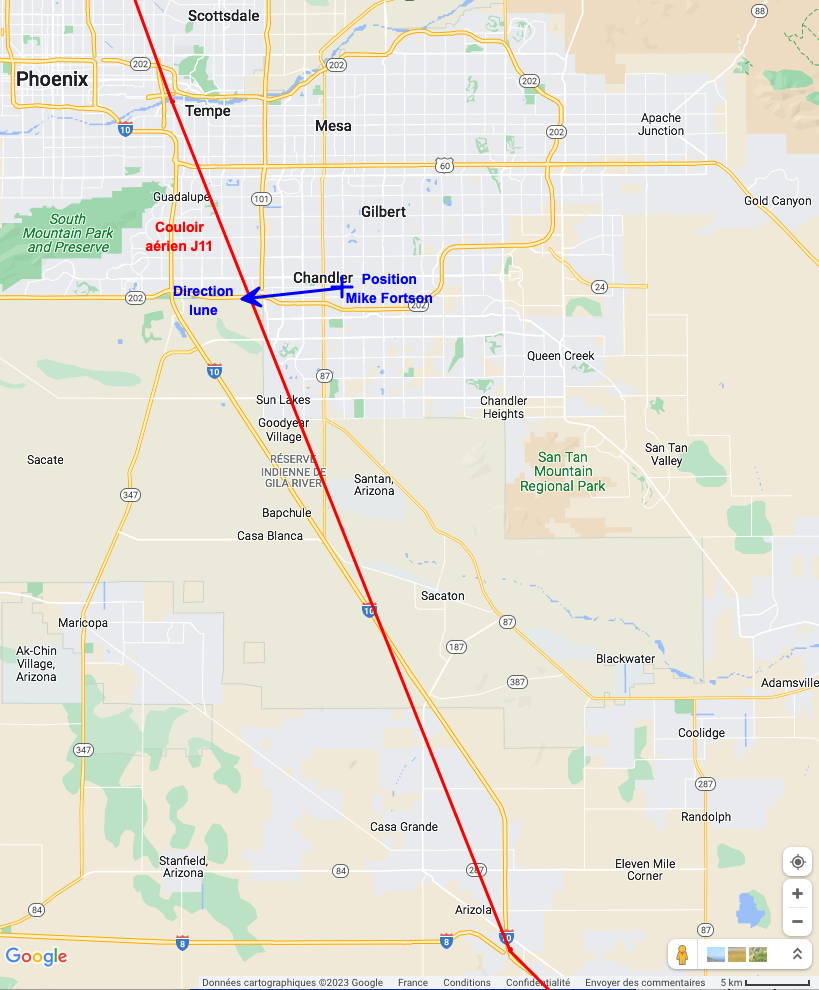Screen dimensions: 819x990
Task: Center the map on my location
Action: click(797, 862)
